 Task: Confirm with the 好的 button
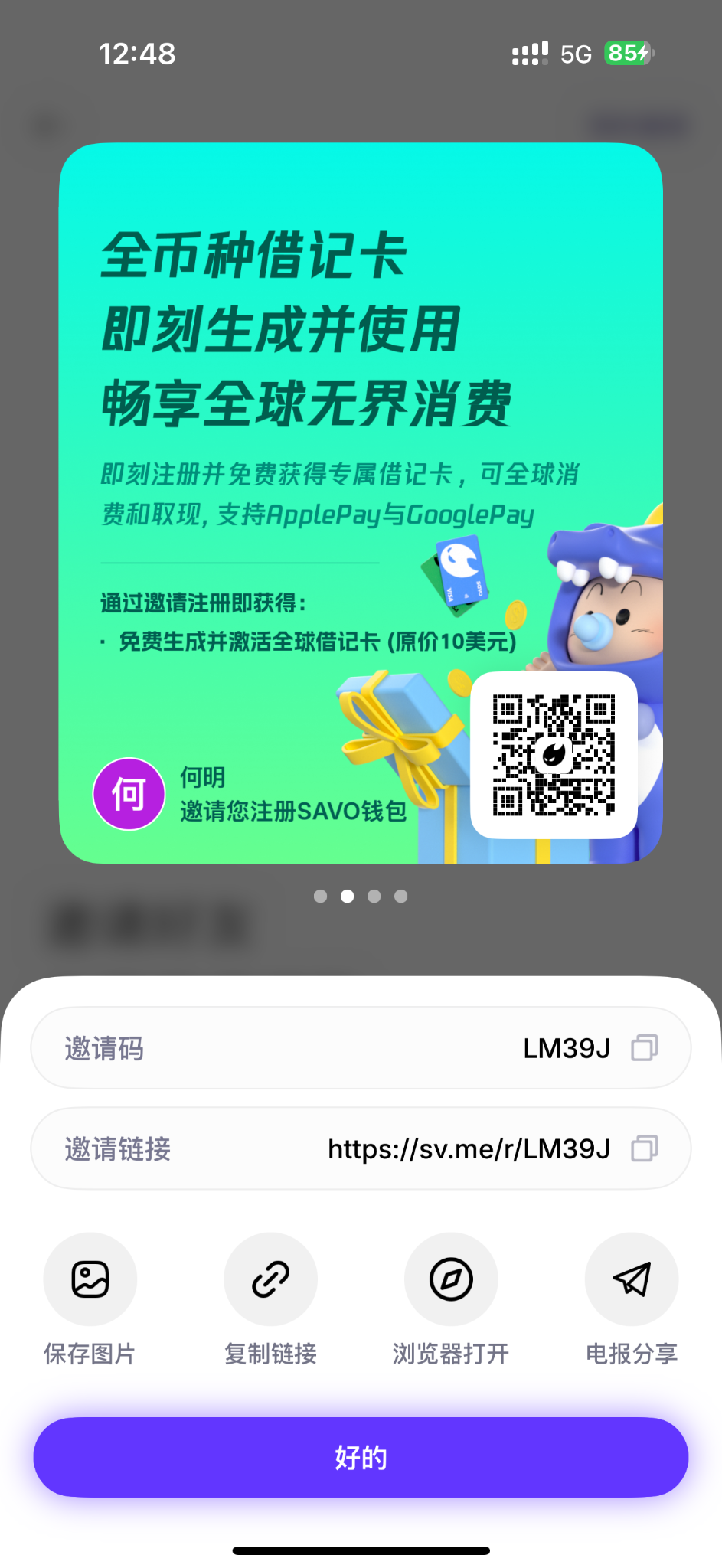361,1457
